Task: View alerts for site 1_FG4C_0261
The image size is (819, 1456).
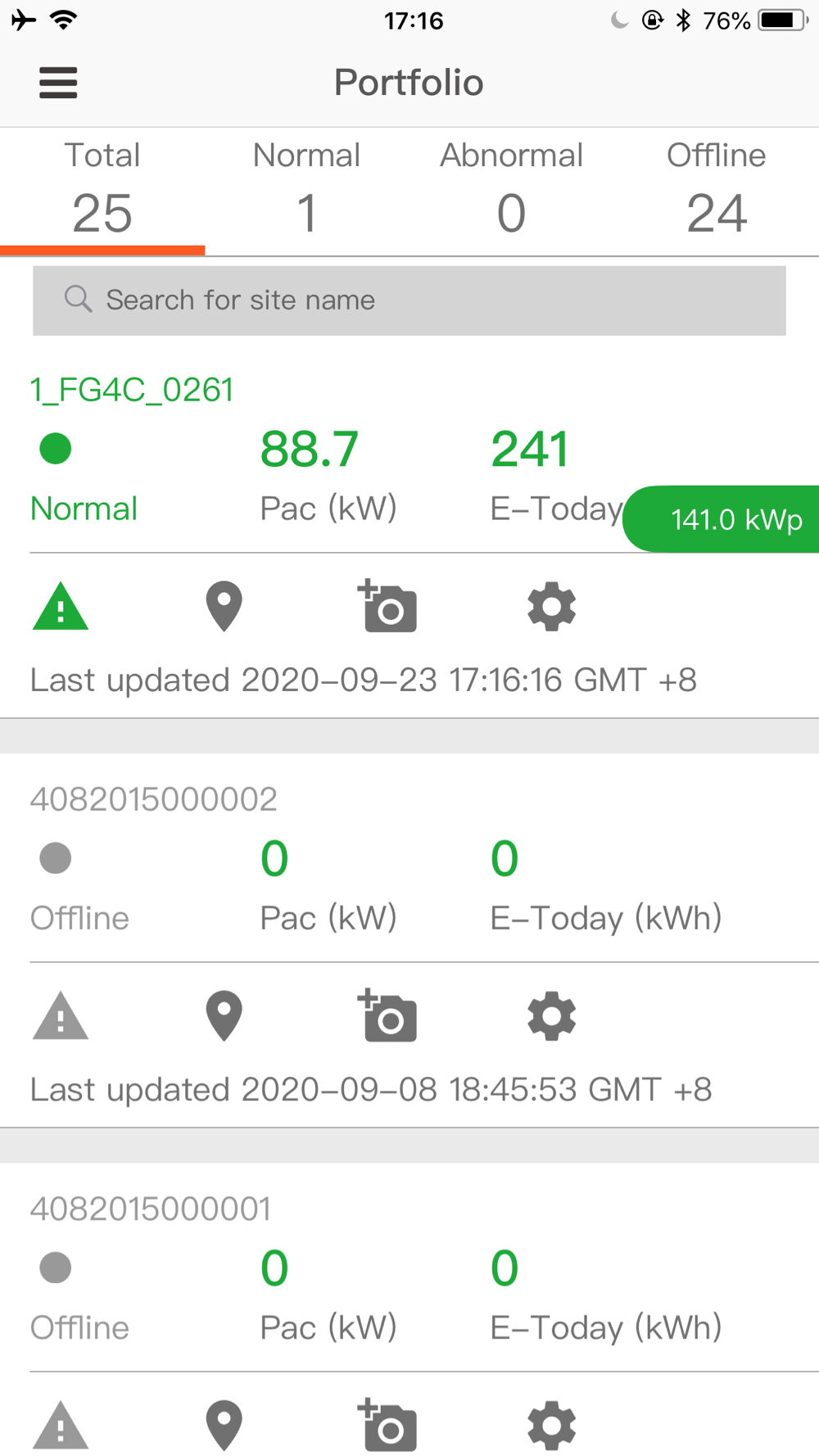Action: (61, 607)
